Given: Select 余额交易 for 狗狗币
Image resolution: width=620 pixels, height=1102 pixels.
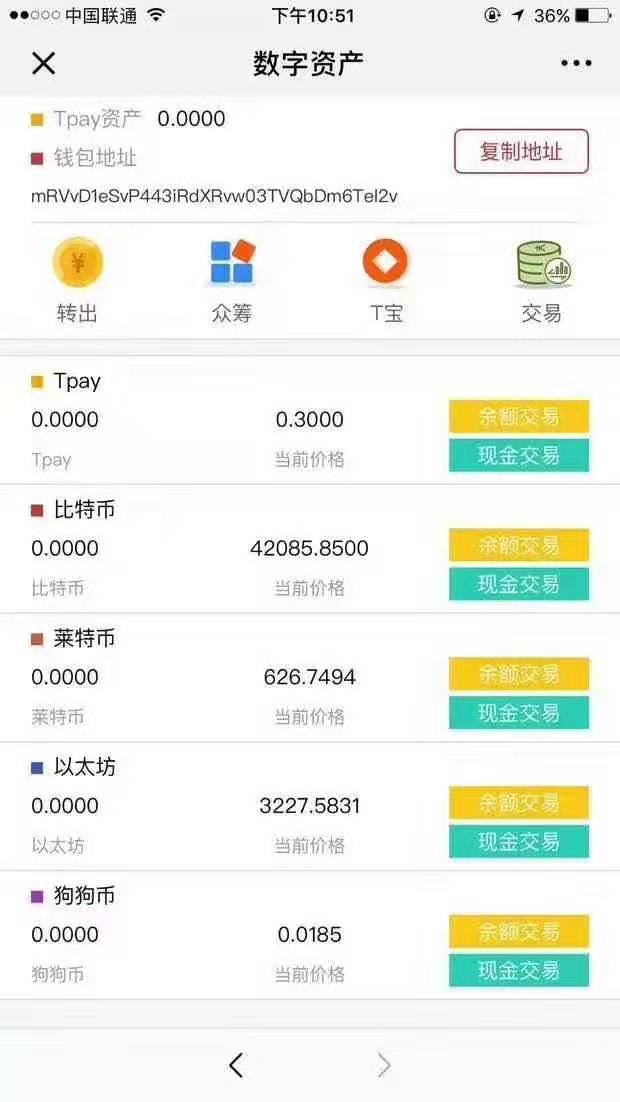Looking at the screenshot, I should point(519,932).
